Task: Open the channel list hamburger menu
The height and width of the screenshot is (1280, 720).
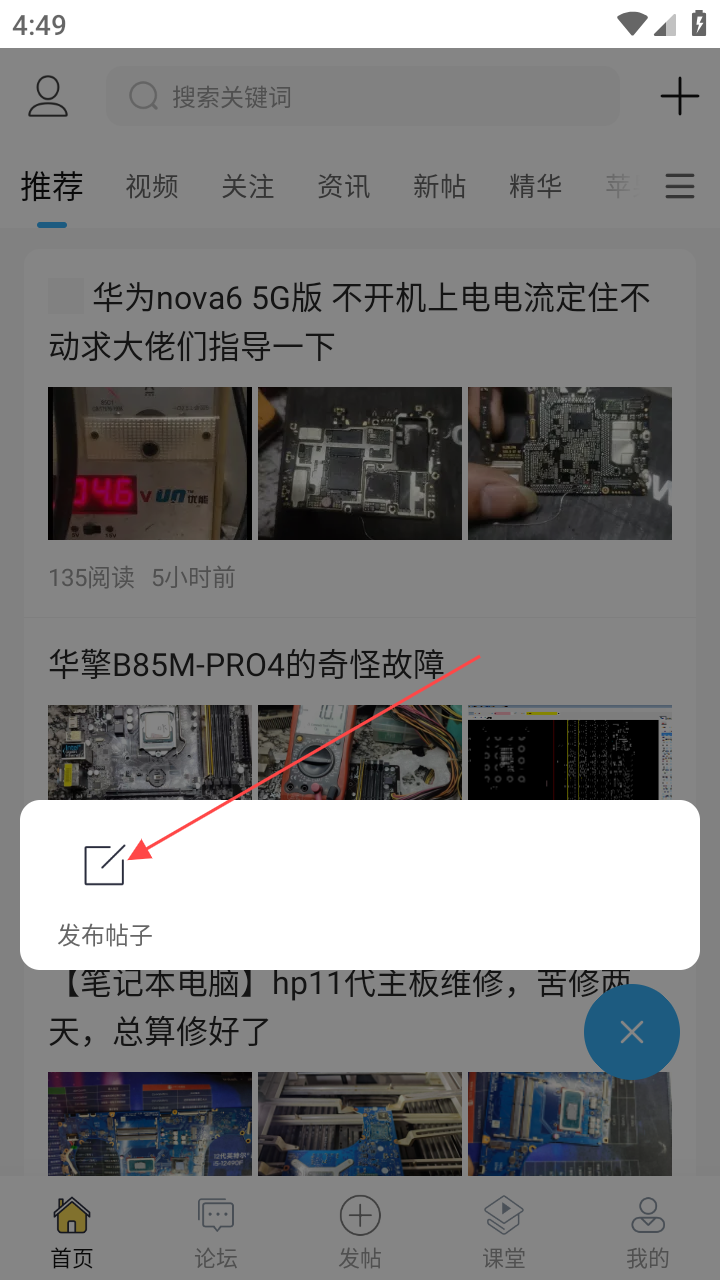Action: coord(680,186)
